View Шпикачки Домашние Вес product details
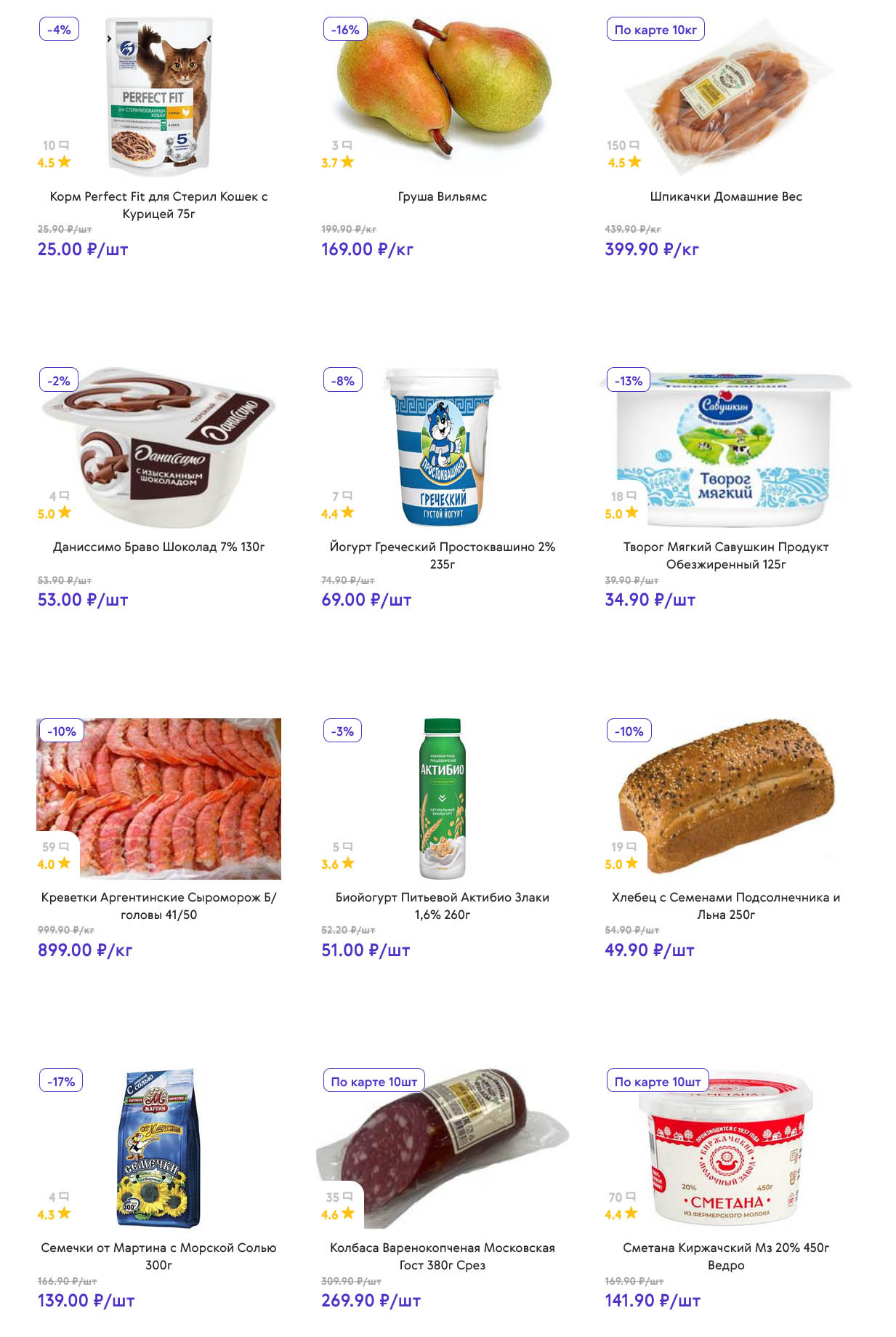The height and width of the screenshot is (1337, 896). (x=725, y=196)
